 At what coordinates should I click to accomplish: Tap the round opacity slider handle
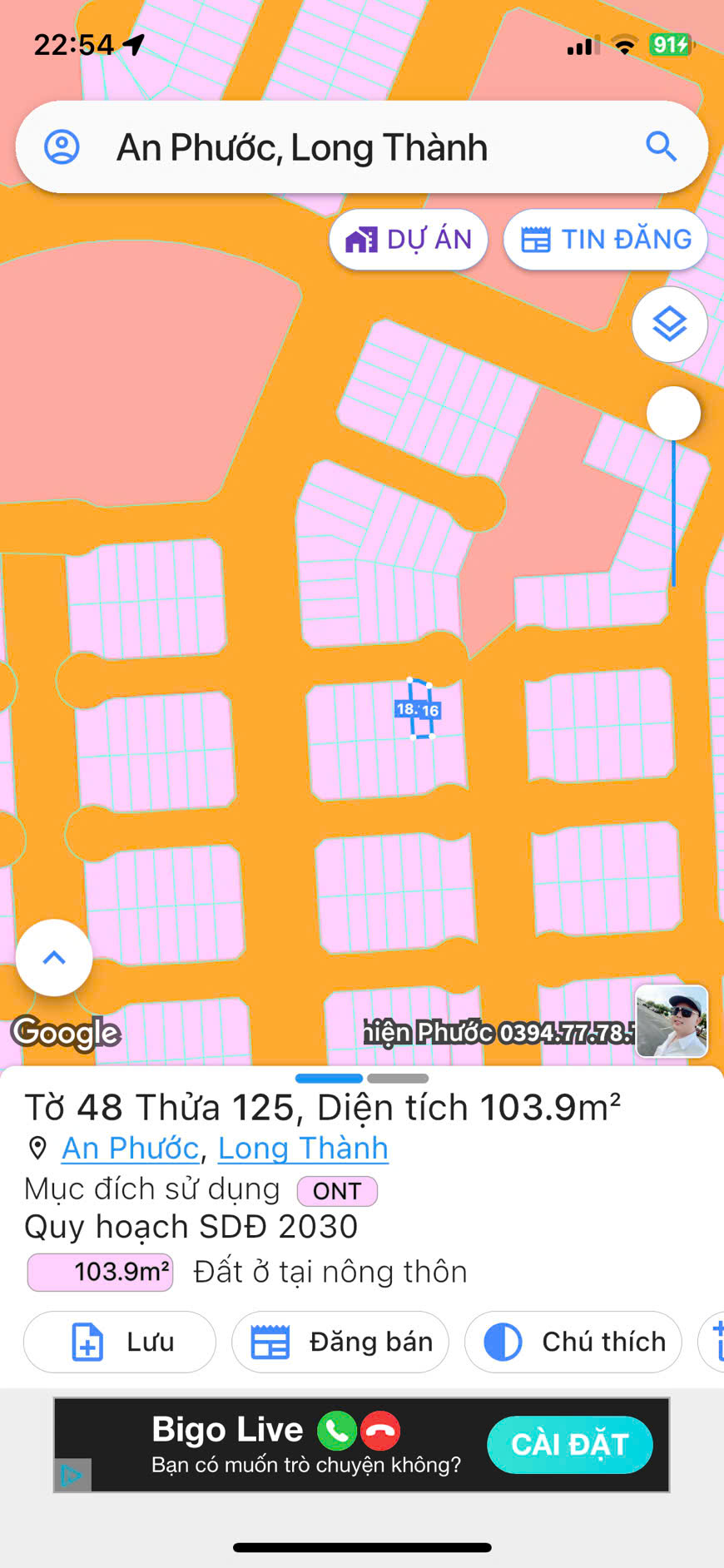673,414
